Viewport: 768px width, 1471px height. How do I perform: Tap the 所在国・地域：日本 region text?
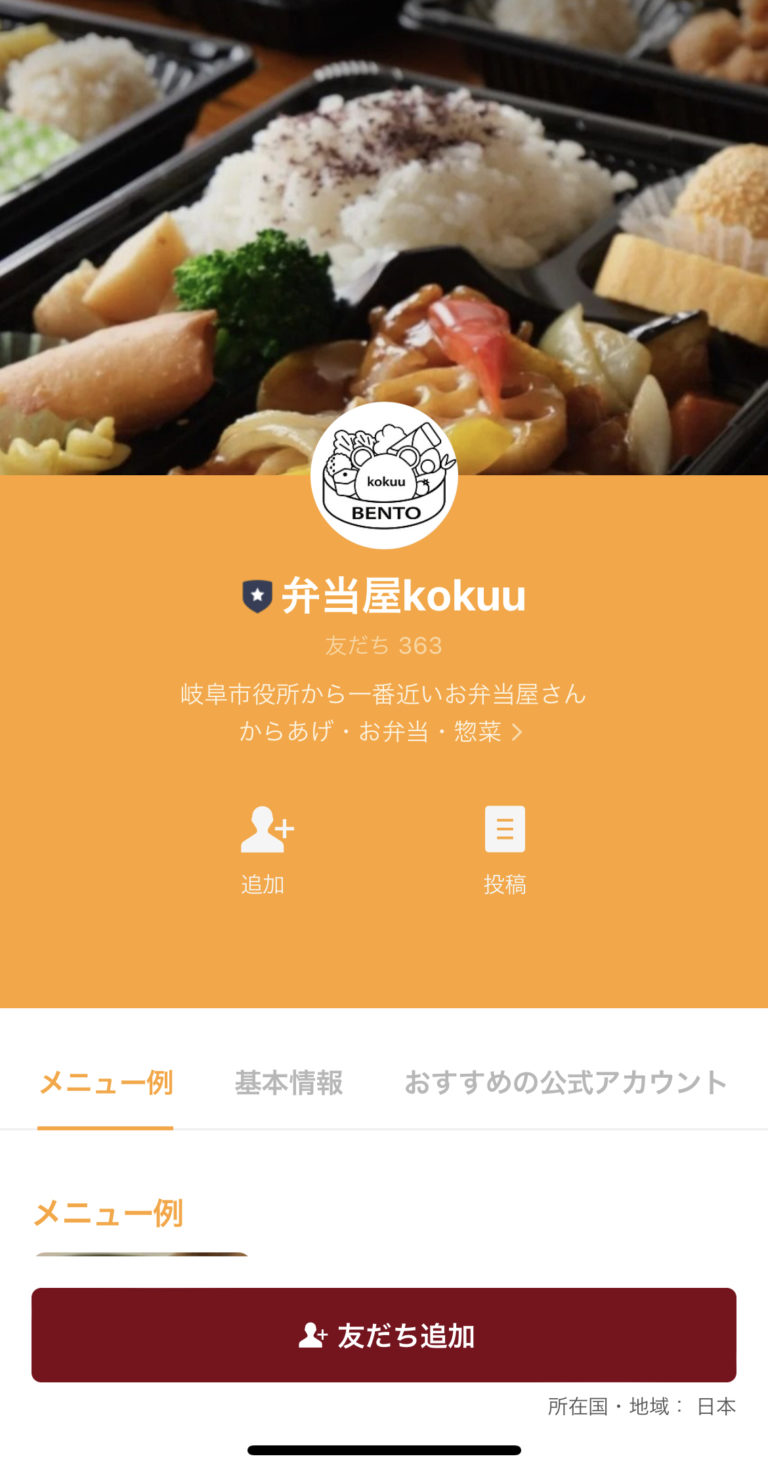pyautogui.click(x=640, y=1405)
